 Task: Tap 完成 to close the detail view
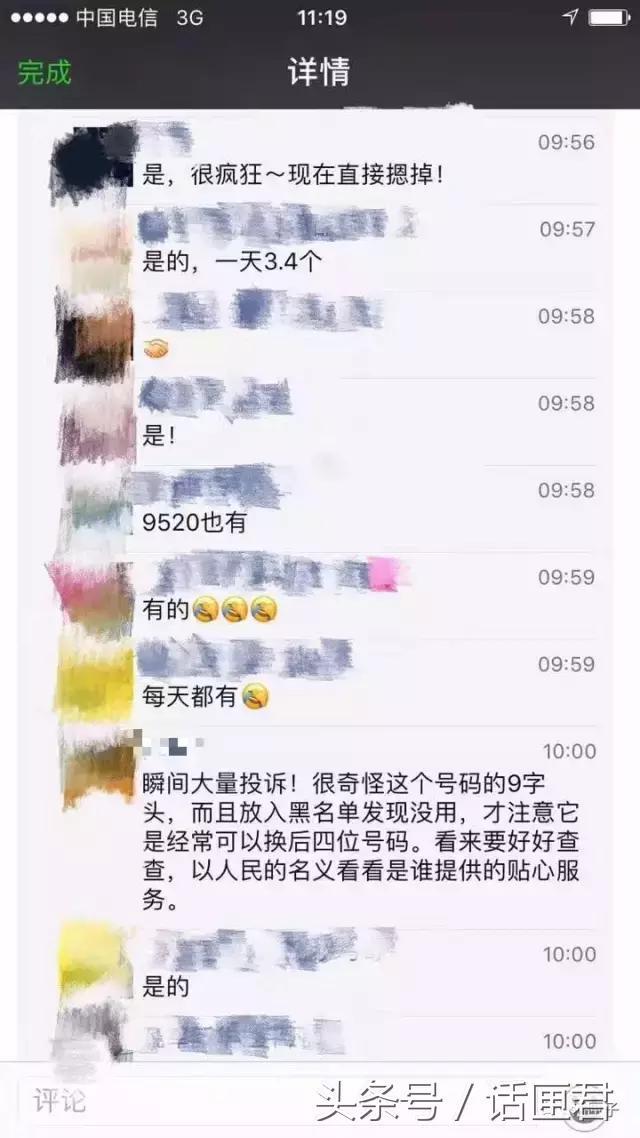point(45,72)
